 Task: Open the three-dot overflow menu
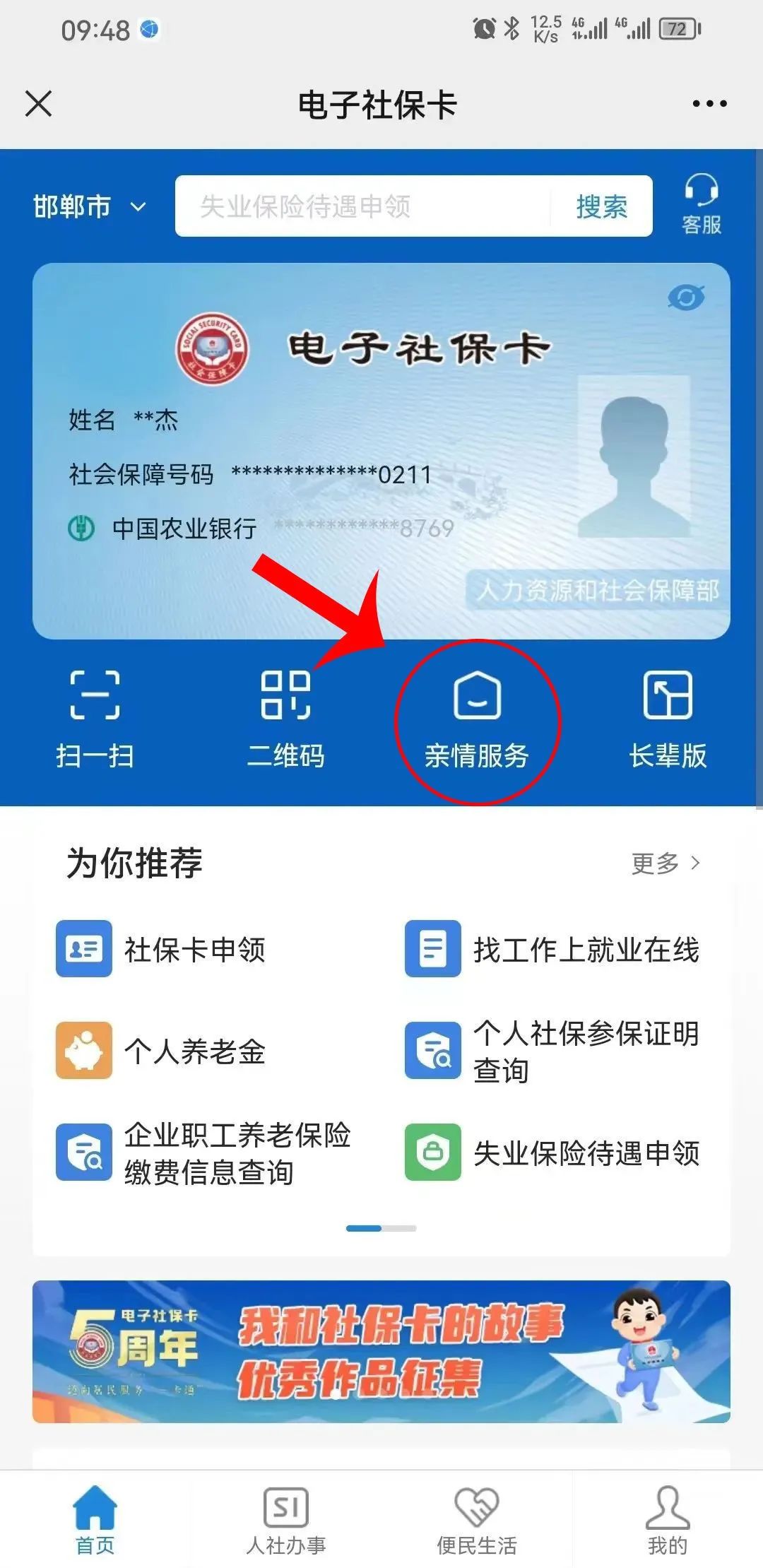pyautogui.click(x=709, y=104)
